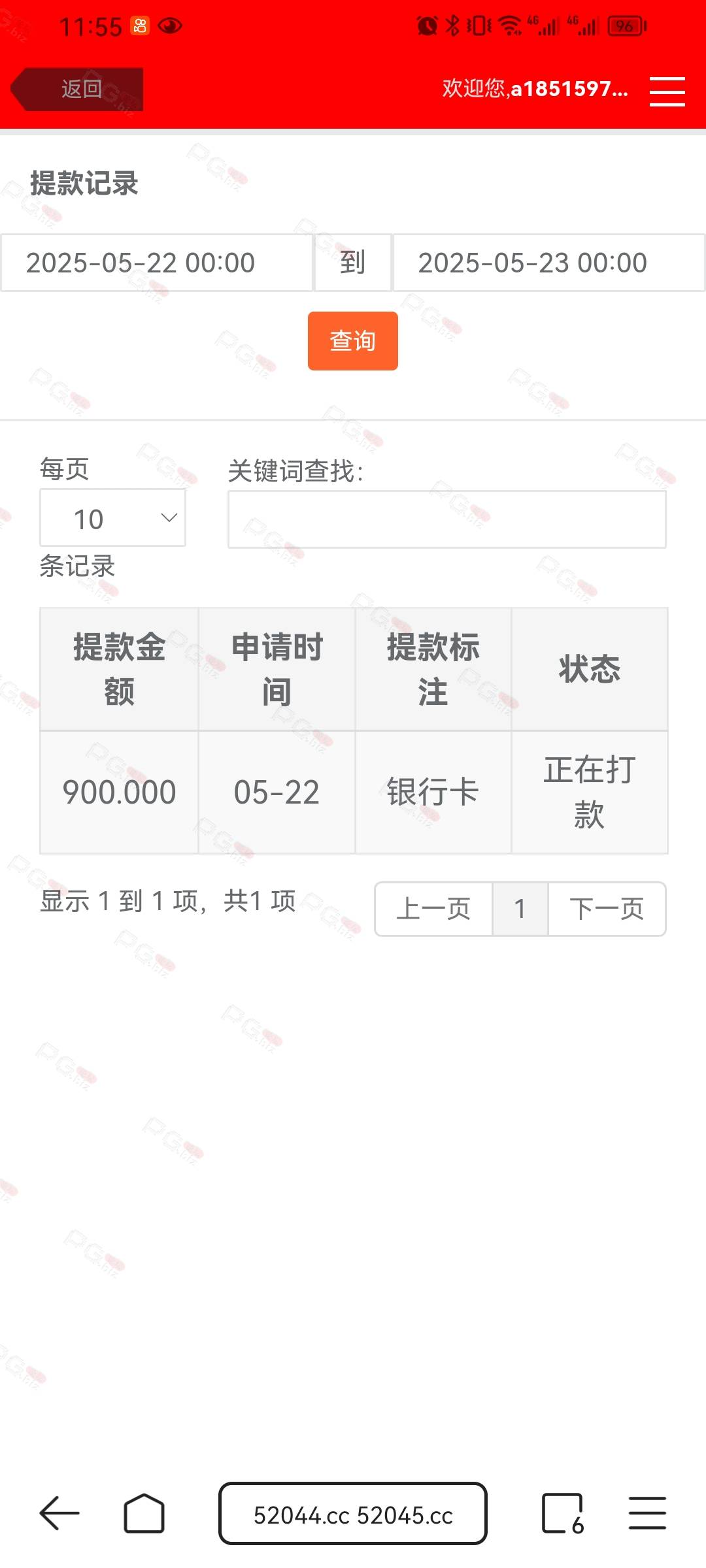Go to next page 下一页
Image resolution: width=706 pixels, height=1568 pixels.
pos(607,909)
